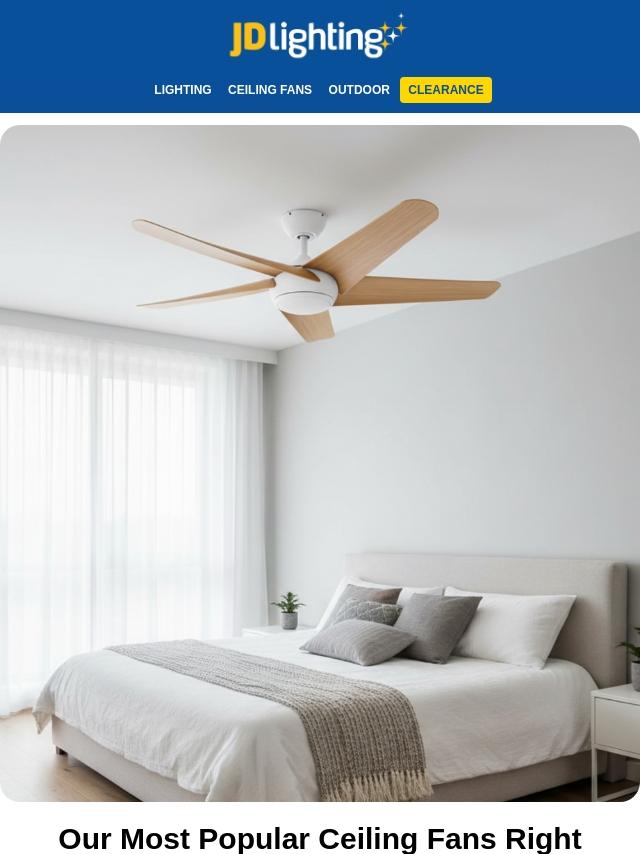
Task: Go to the Ceiling Fans section
Action: 269,90
